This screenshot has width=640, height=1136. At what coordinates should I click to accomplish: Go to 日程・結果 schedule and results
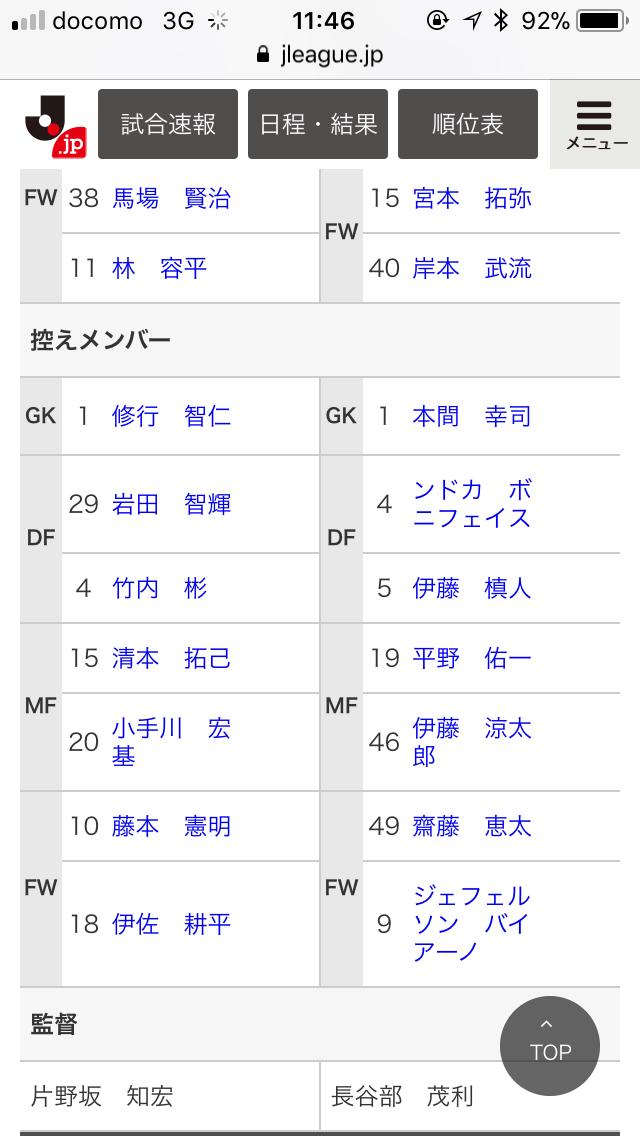pos(318,124)
